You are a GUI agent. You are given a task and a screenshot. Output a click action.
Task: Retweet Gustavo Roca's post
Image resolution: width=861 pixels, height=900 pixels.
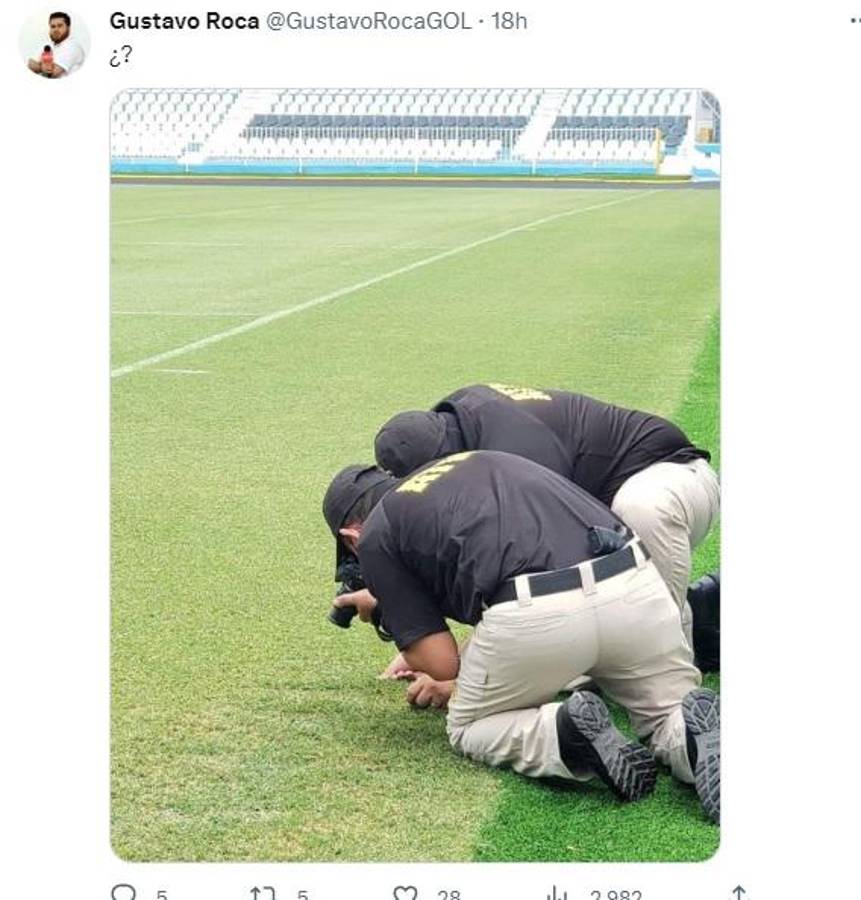(x=262, y=893)
